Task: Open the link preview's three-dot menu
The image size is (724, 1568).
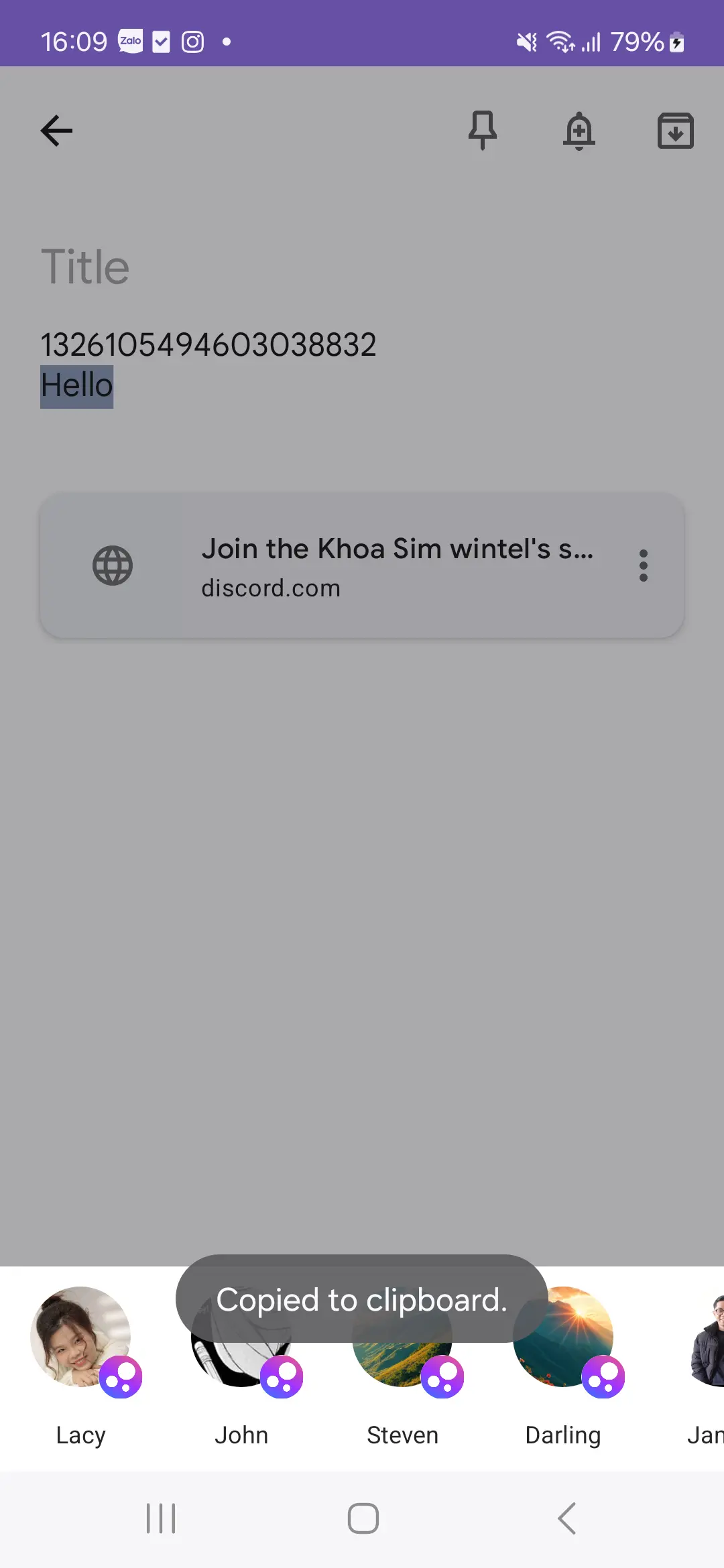Action: (x=644, y=566)
